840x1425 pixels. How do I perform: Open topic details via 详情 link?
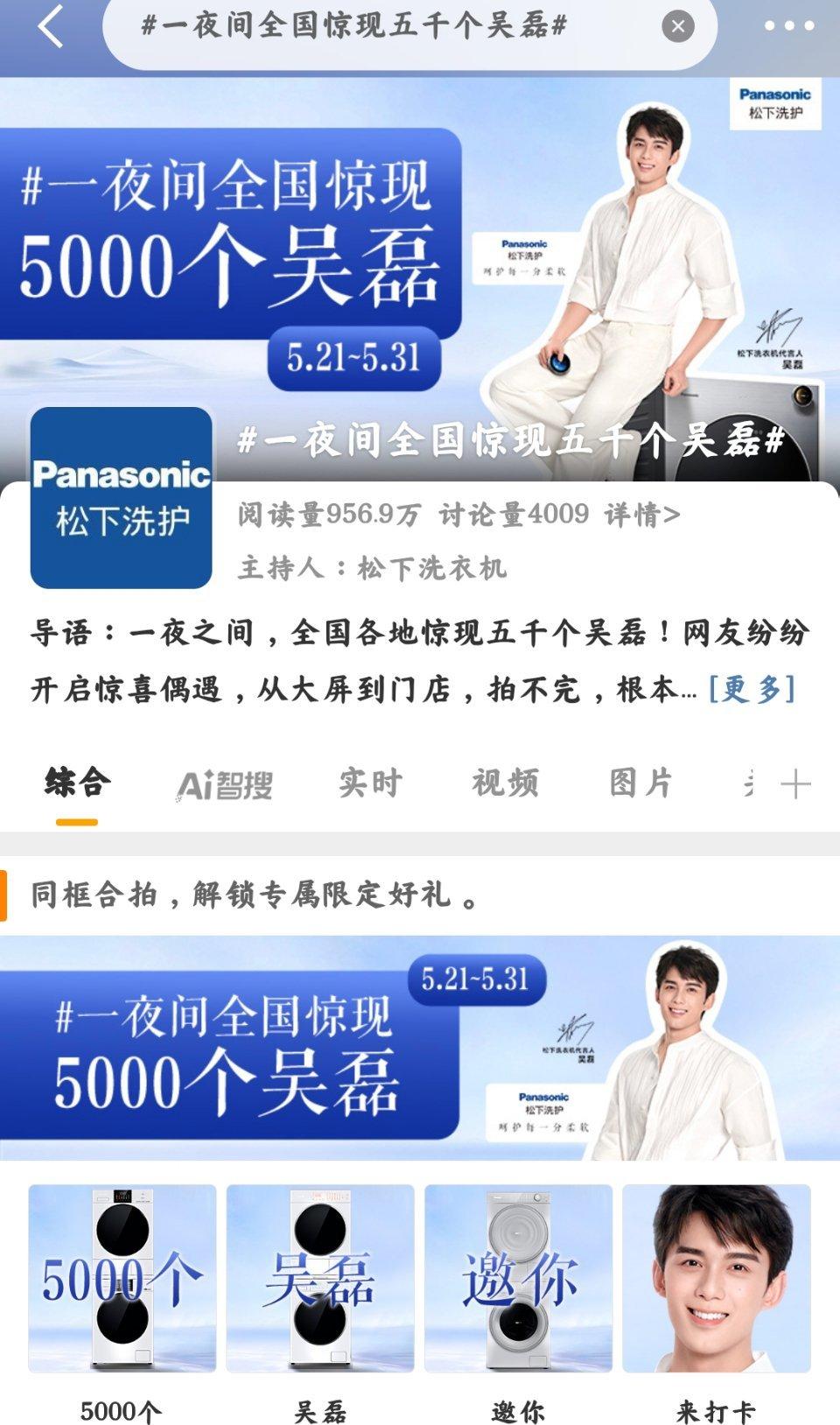pos(641,514)
